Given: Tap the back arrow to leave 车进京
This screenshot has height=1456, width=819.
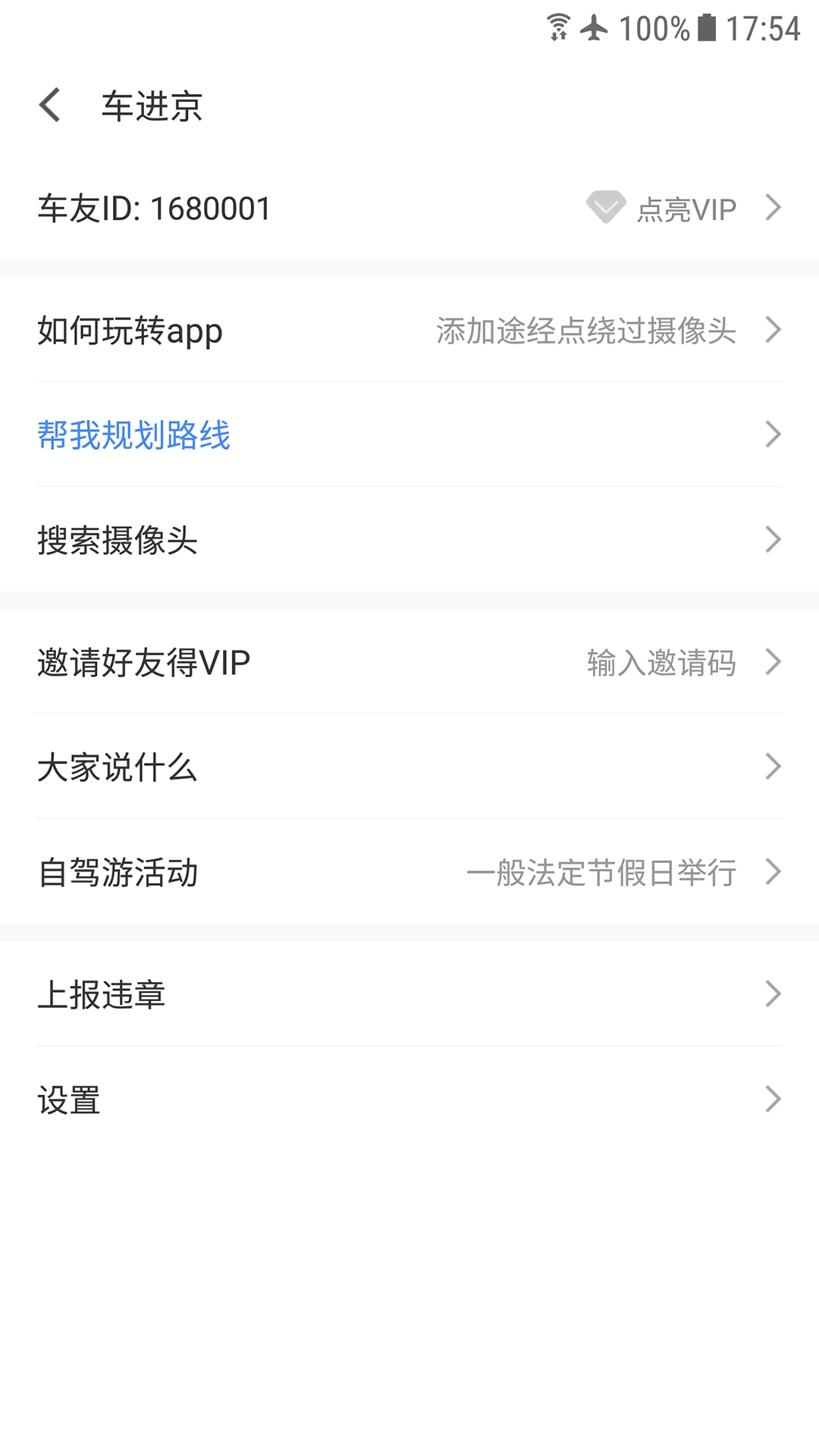Looking at the screenshot, I should pyautogui.click(x=49, y=106).
